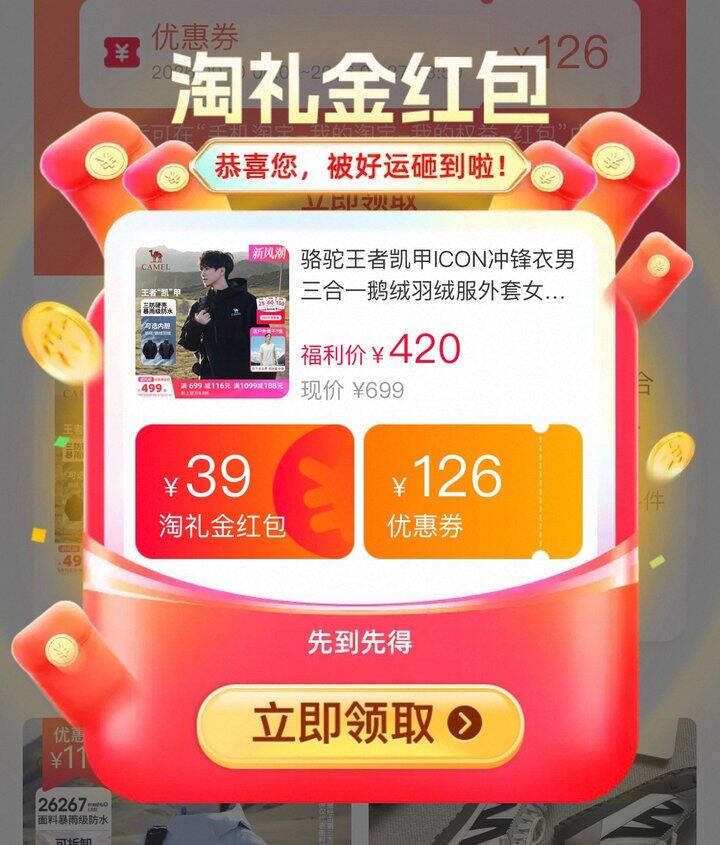Select the ¥126 优惠券 coupon tile

pyautogui.click(x=473, y=491)
